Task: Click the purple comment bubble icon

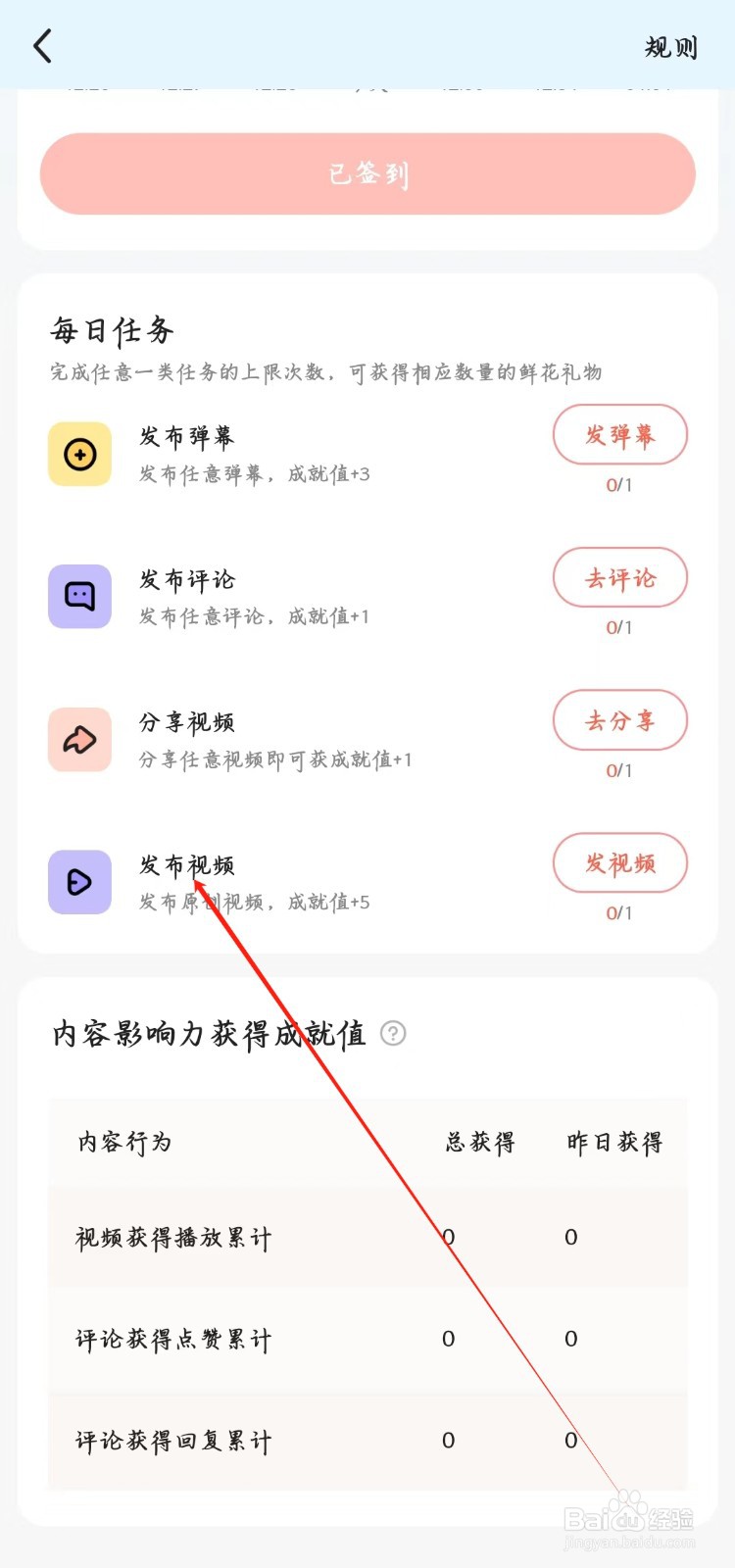Action: point(78,596)
